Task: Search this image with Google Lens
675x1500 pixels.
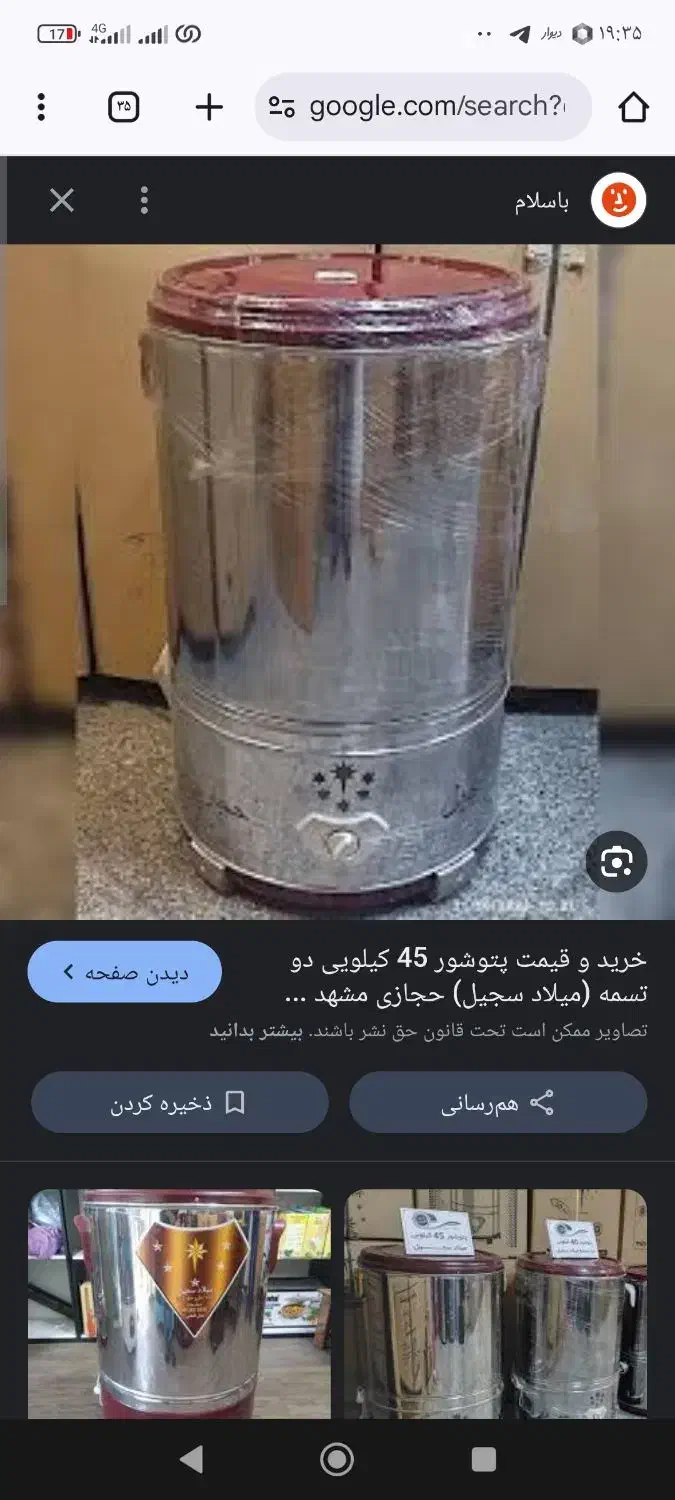Action: 616,862
